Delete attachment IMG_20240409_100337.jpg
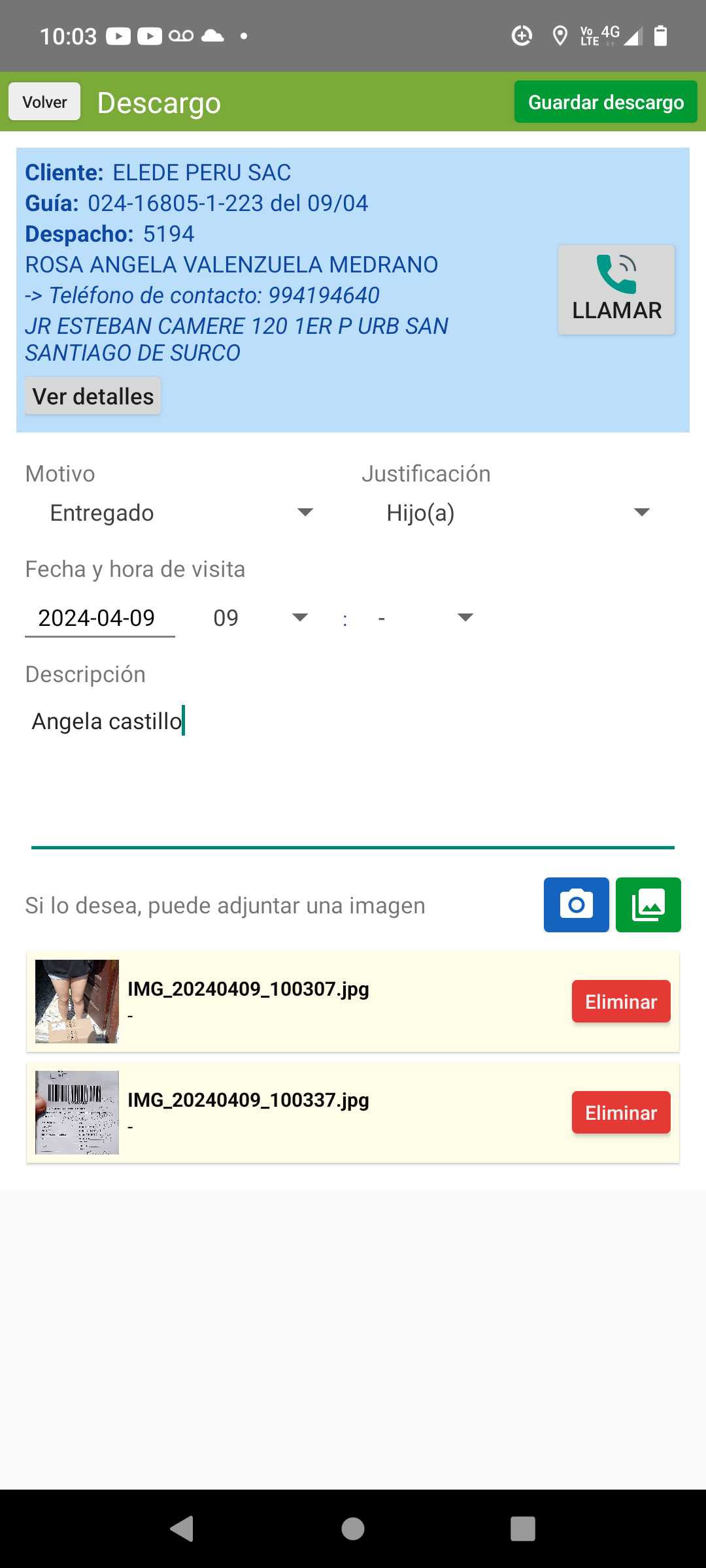 click(620, 1113)
